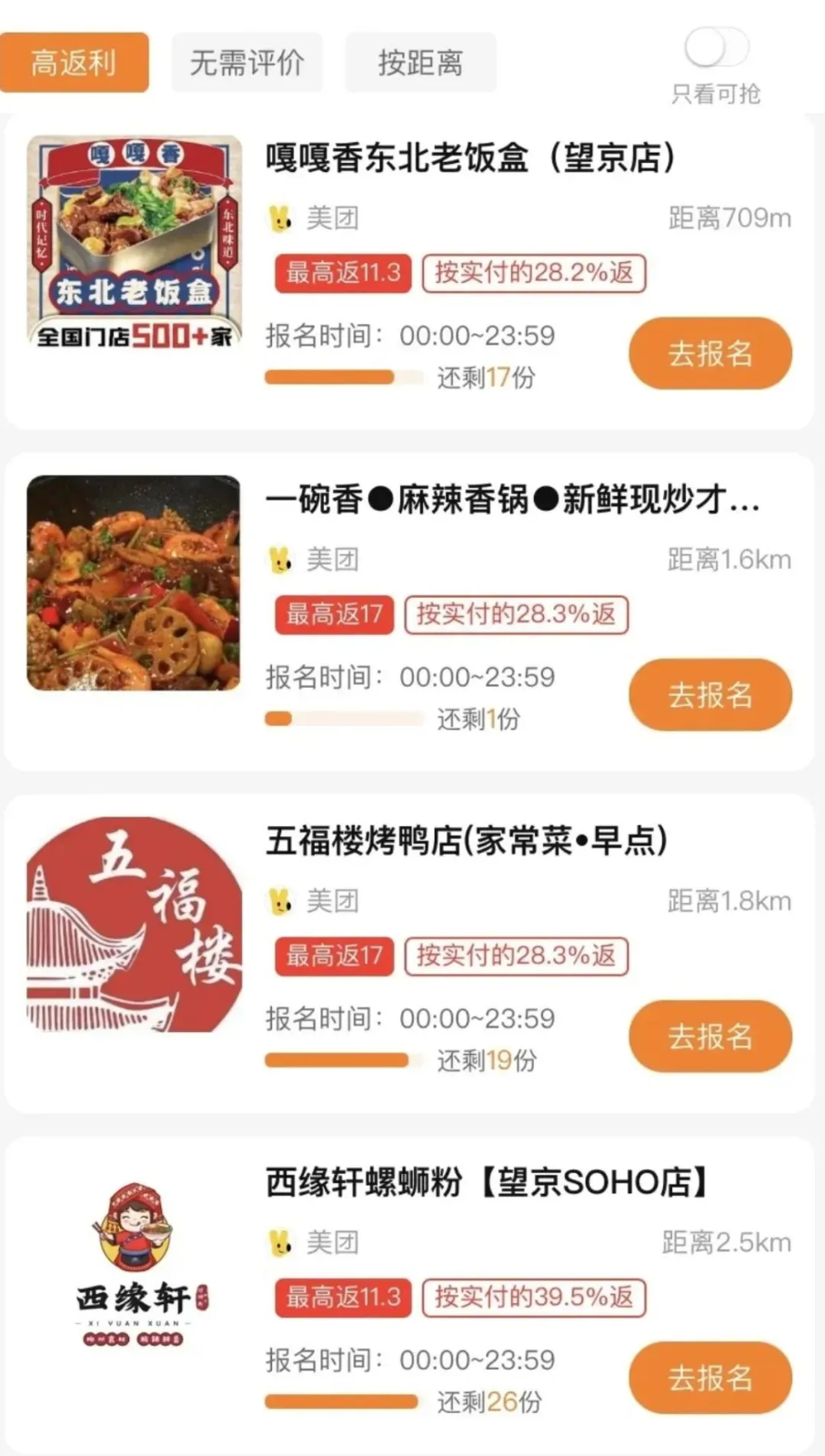This screenshot has height=1456, width=825.
Task: Tap 去报名 for 嘎嘎香东北老饭盒
Action: [709, 353]
